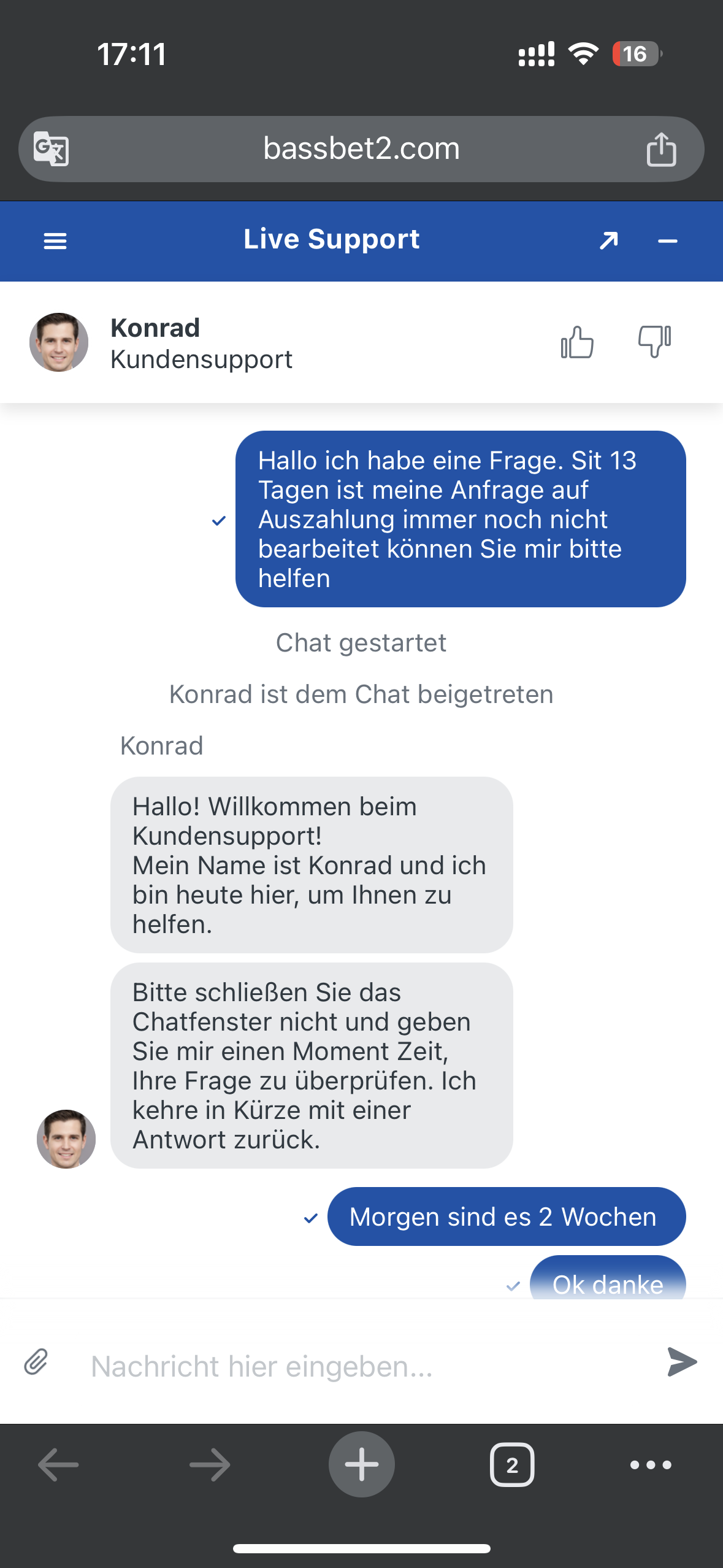Pop out the chat window
Viewport: 723px width, 1568px height.
point(608,241)
